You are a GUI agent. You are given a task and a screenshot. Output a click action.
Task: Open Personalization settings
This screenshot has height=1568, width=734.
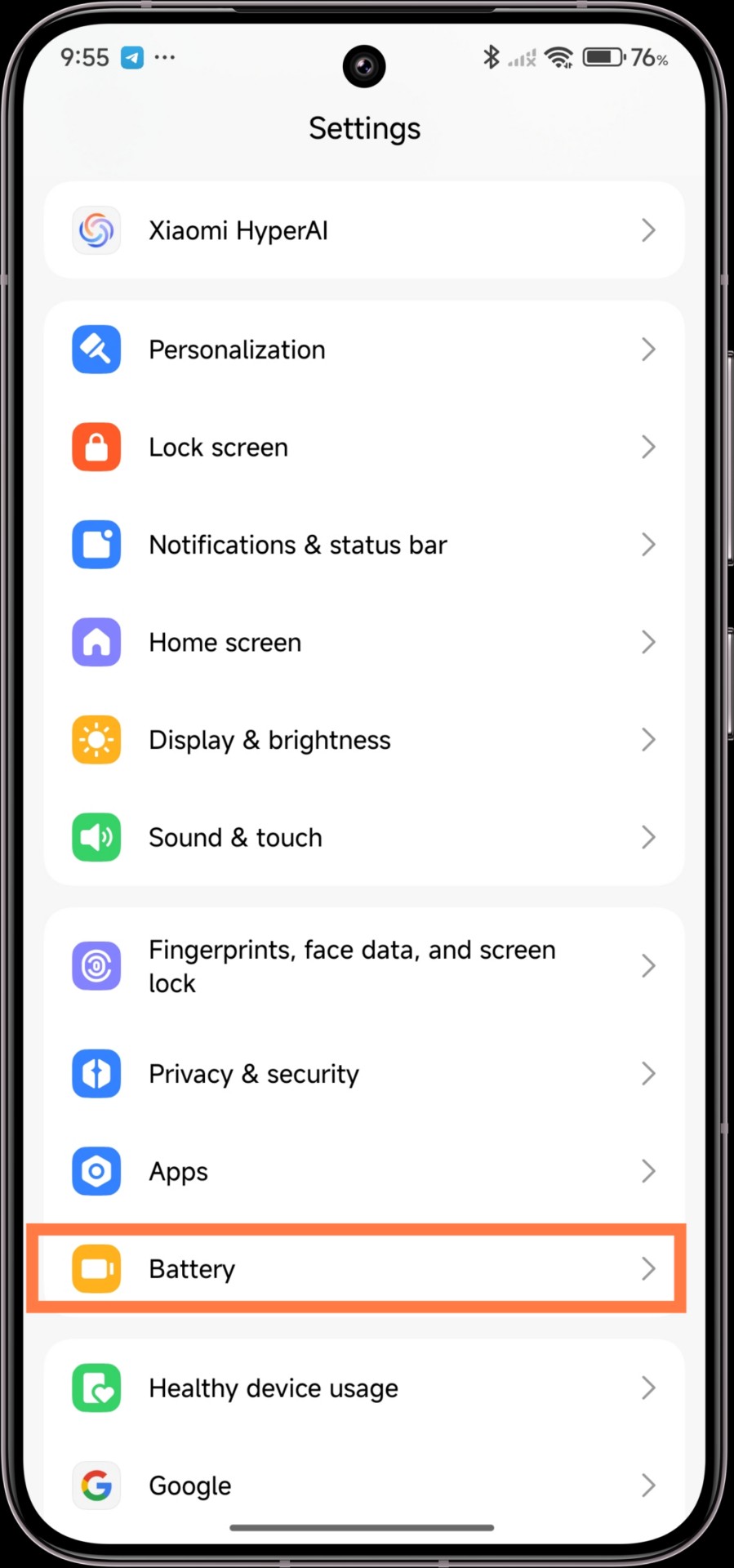364,350
